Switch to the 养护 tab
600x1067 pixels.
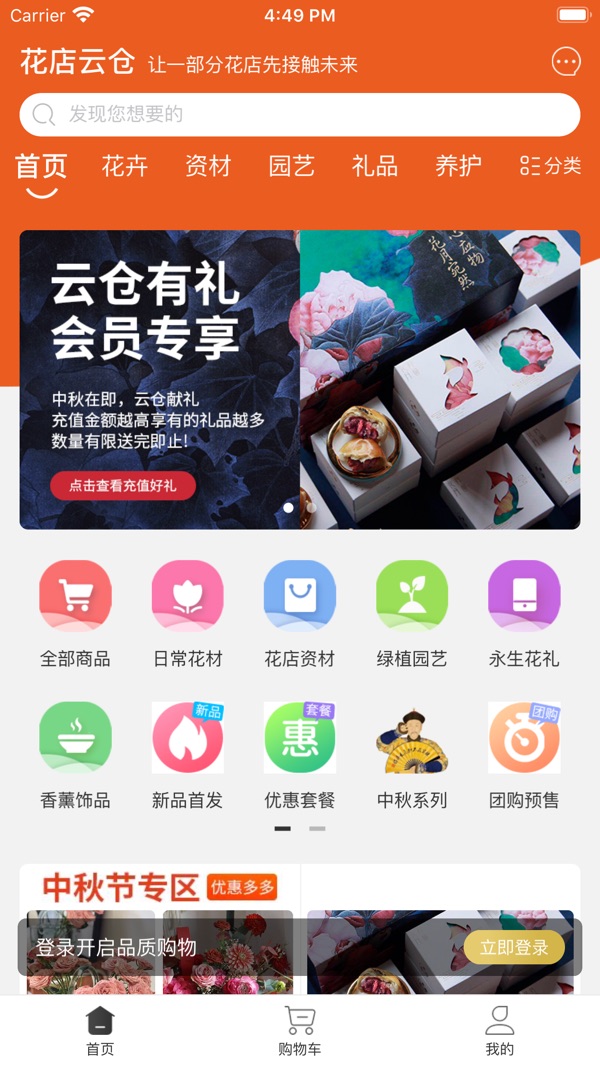coord(458,166)
